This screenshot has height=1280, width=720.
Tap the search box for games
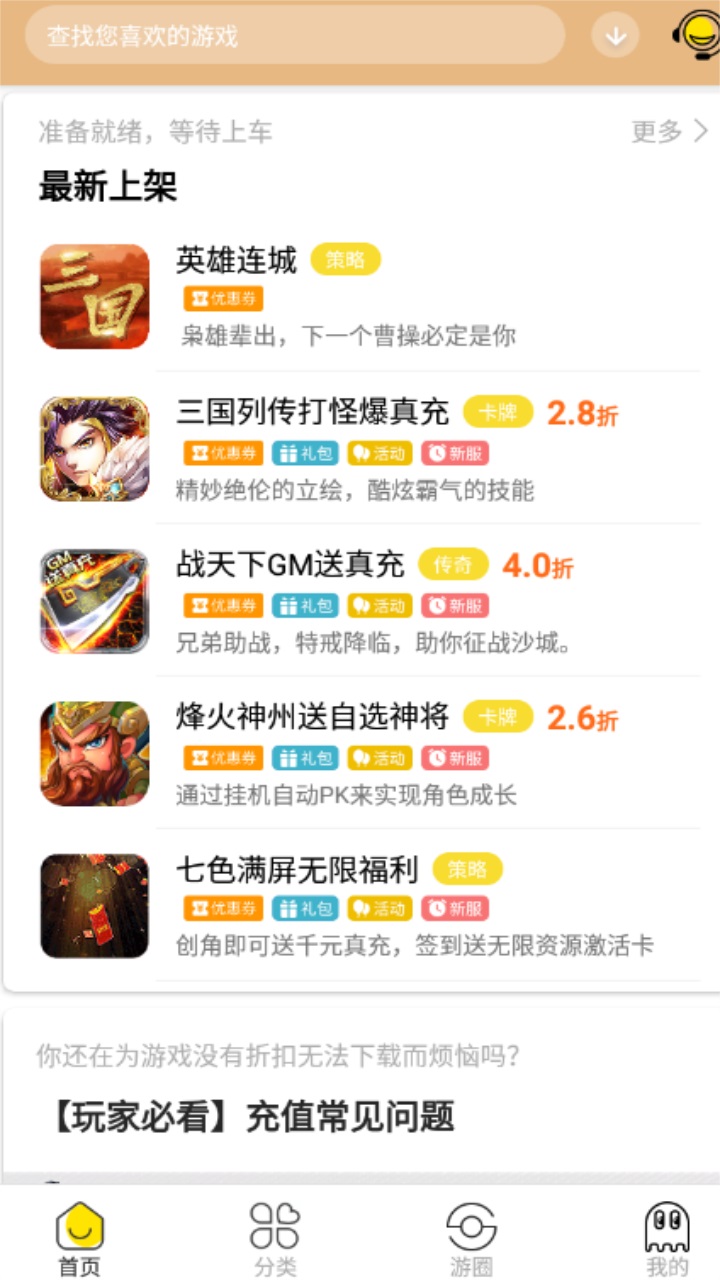pos(295,36)
